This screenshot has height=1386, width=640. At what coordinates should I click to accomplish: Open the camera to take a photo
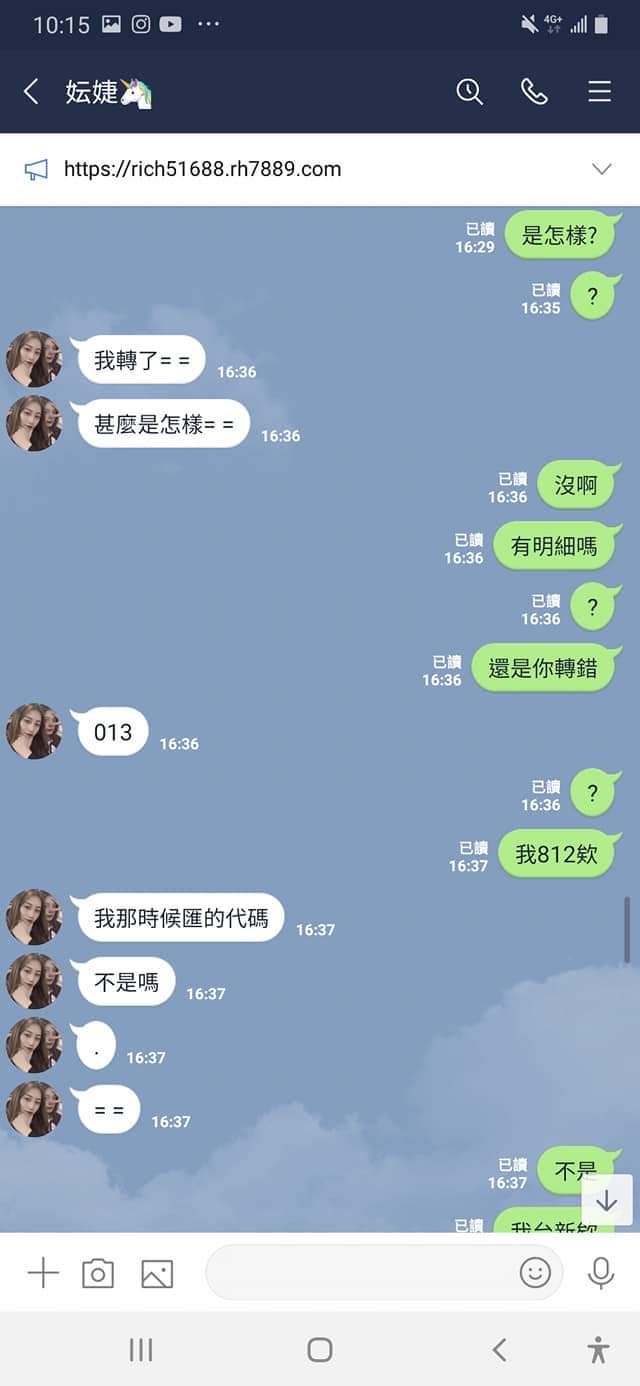[98, 1273]
